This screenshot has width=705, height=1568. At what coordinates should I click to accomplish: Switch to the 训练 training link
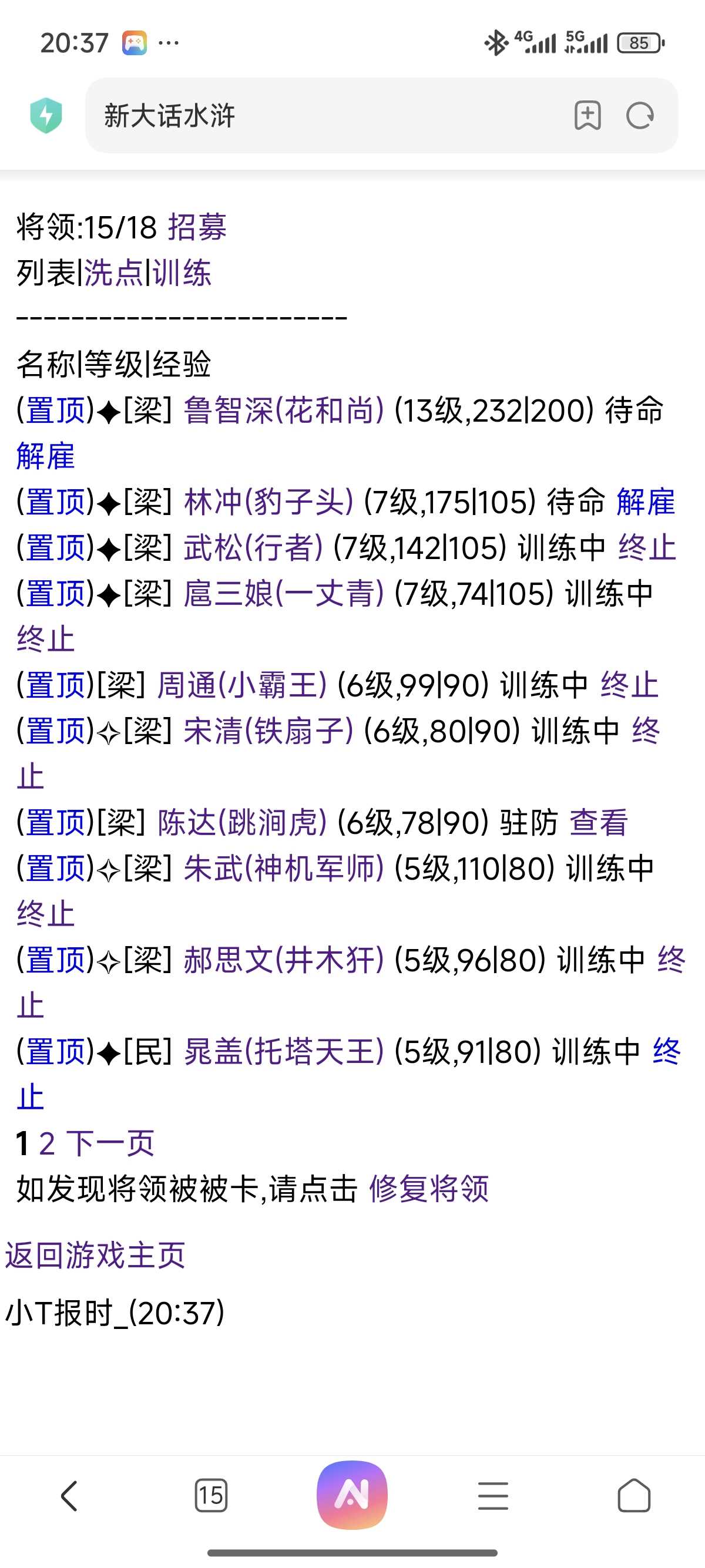point(182,272)
